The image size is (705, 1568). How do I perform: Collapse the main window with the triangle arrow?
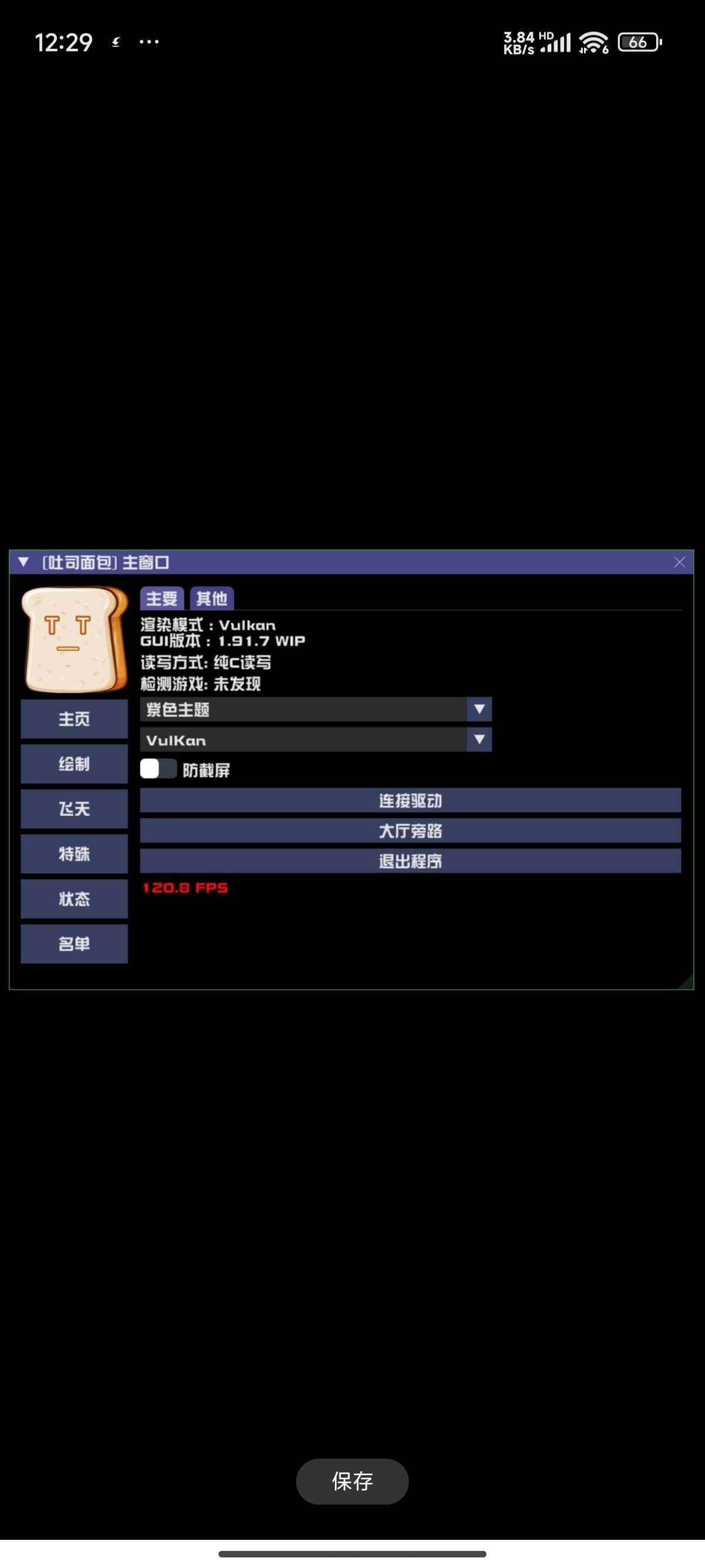click(23, 562)
